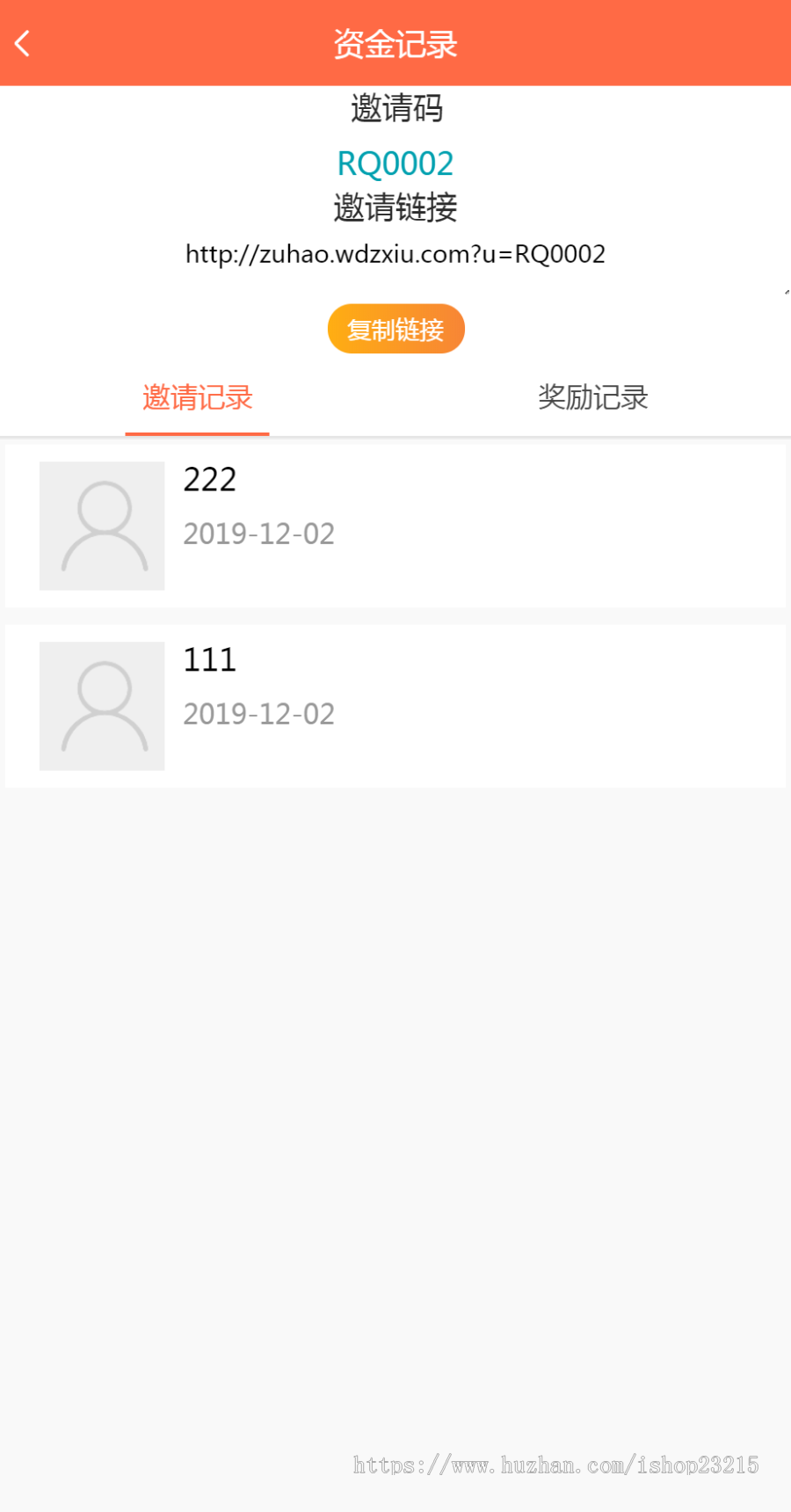Screen dimensions: 791x1512
Task: Click the 邀请码 label text
Action: pyautogui.click(x=395, y=109)
